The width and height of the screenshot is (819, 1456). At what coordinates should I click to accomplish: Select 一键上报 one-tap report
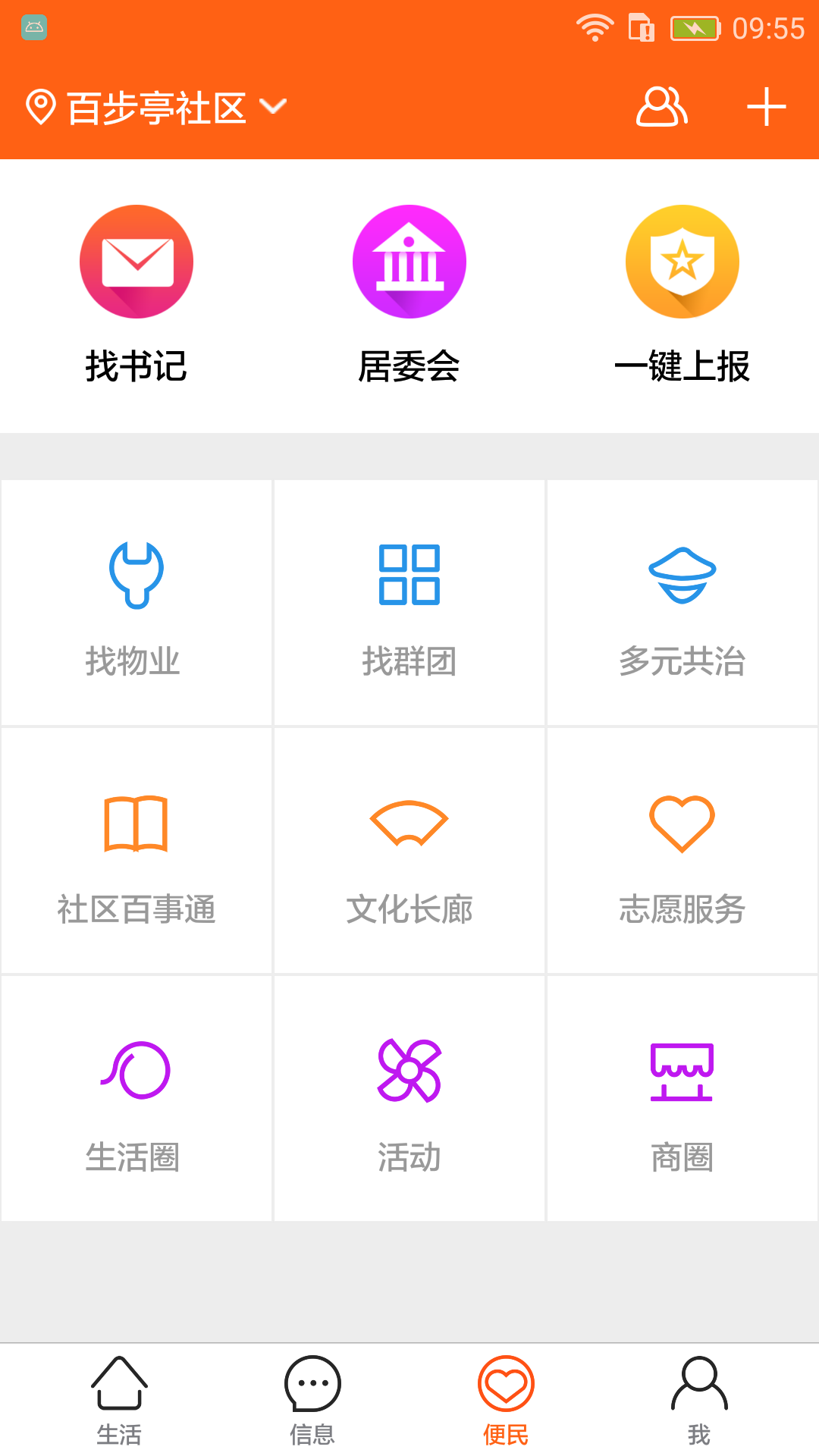pyautogui.click(x=682, y=293)
